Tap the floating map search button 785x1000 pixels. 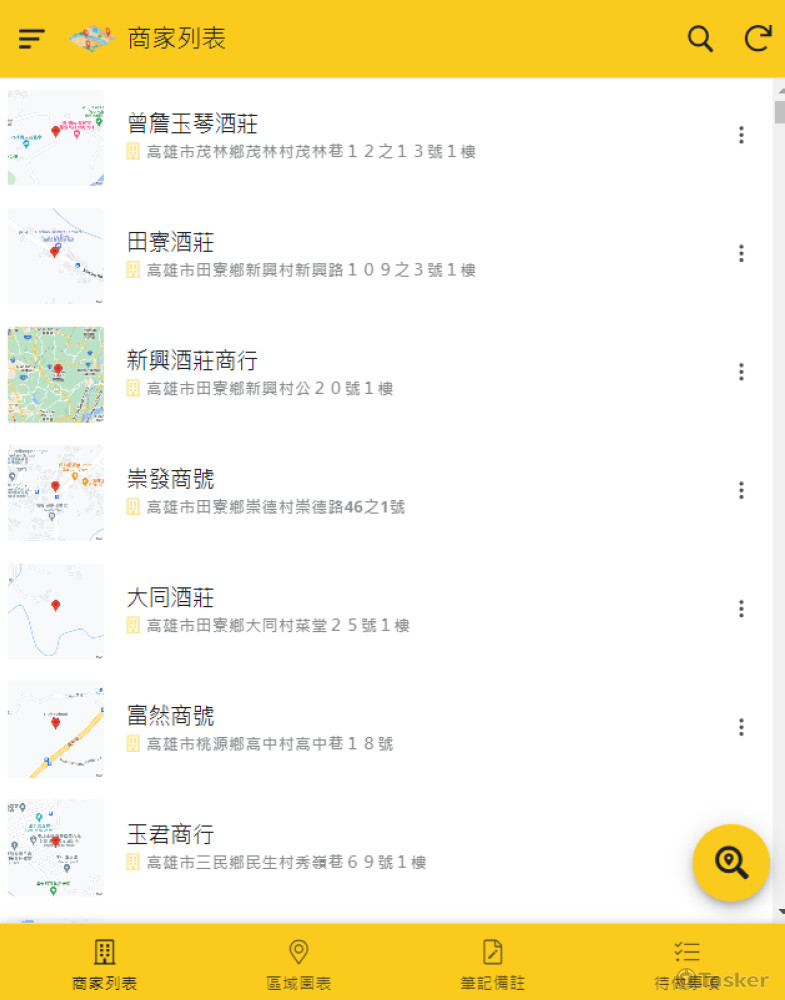731,862
